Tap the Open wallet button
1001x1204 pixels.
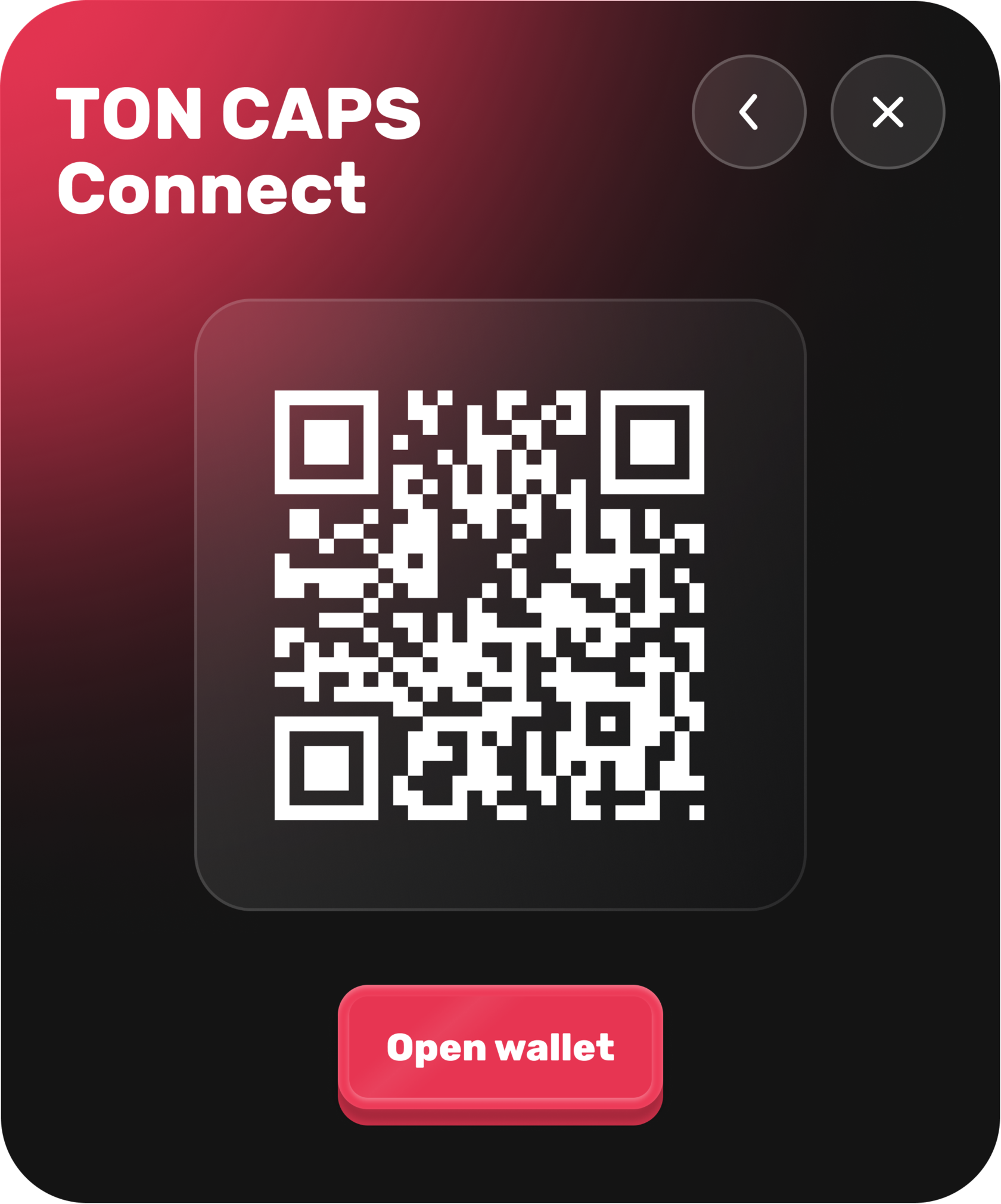click(x=500, y=1047)
